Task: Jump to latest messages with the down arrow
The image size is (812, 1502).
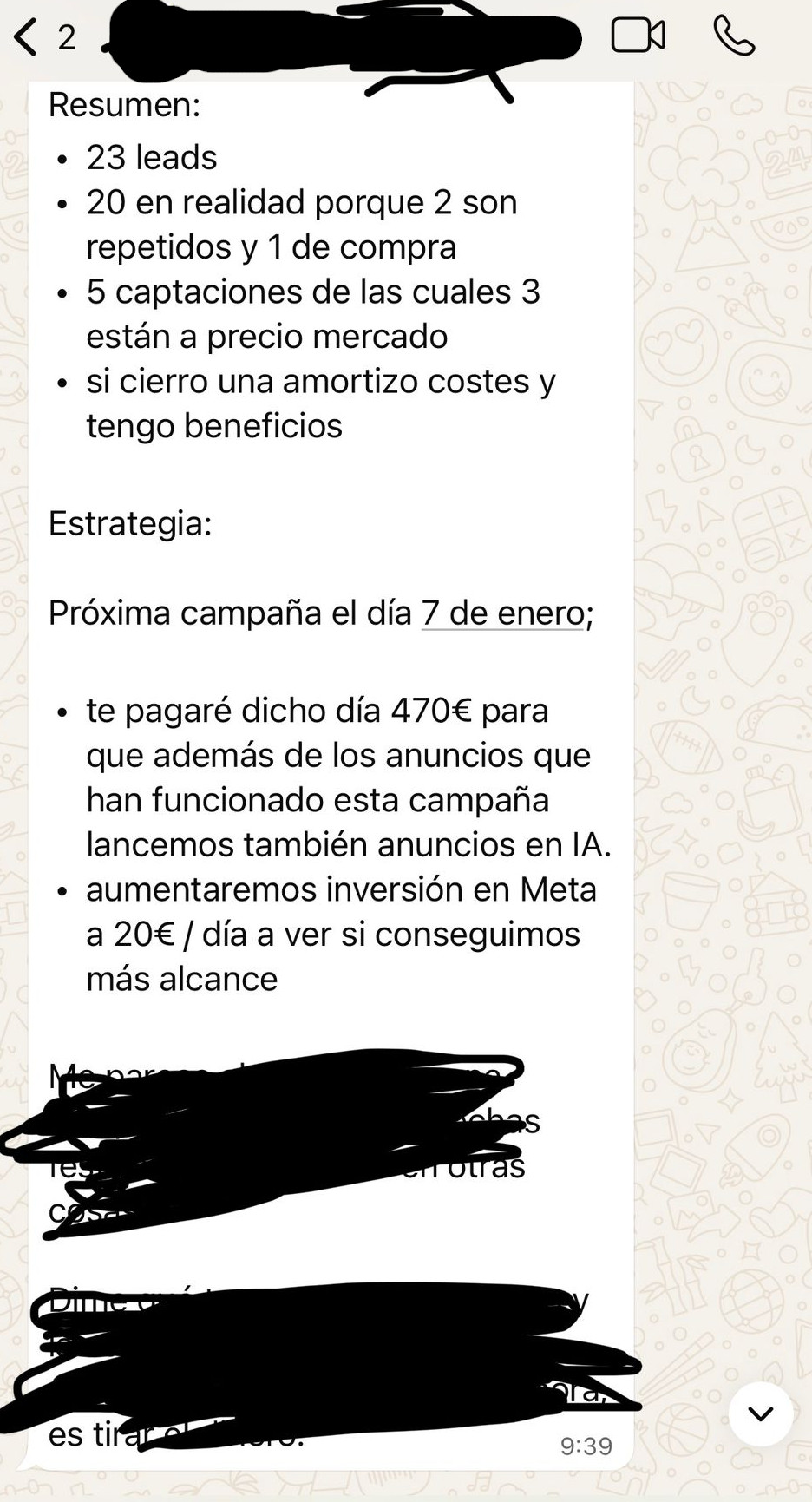Action: (x=760, y=1414)
